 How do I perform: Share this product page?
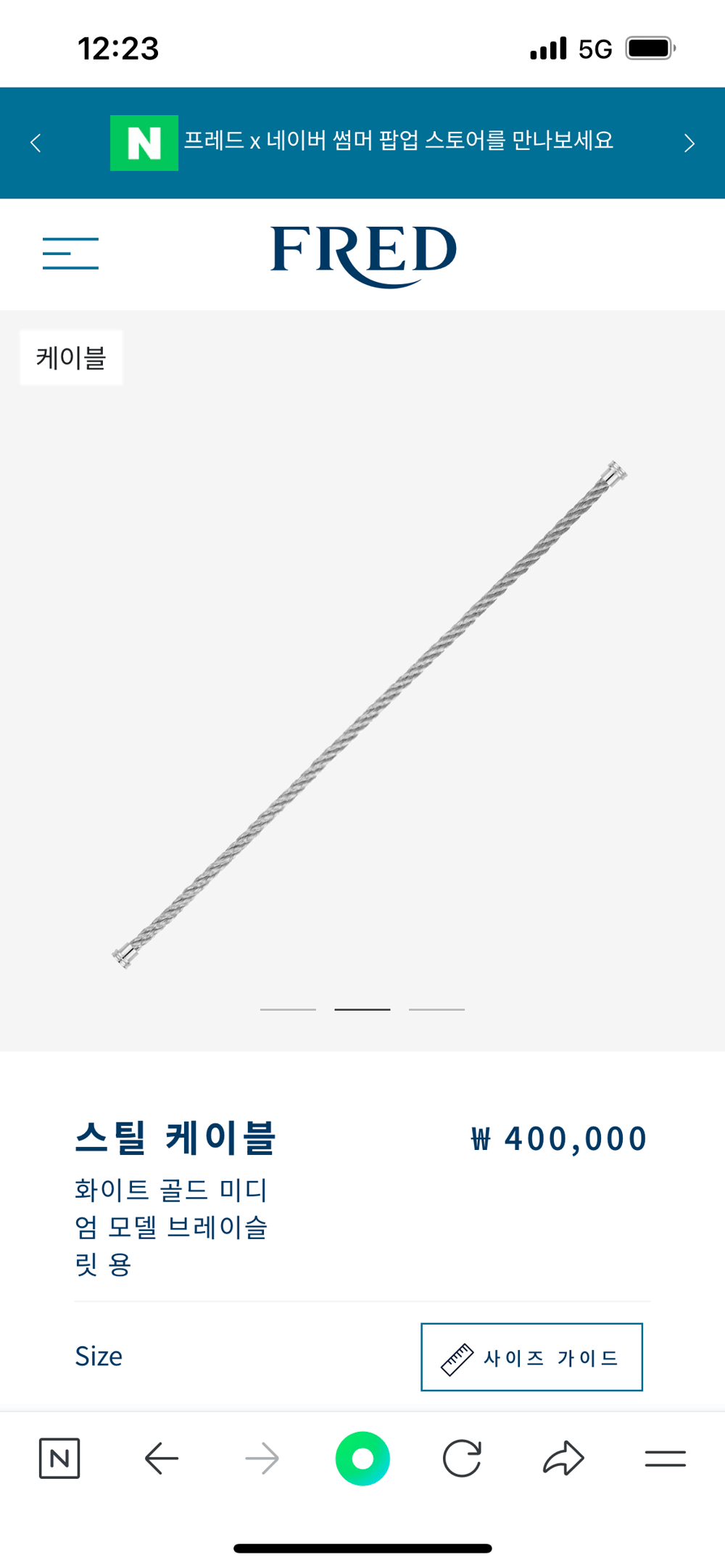(x=563, y=1458)
